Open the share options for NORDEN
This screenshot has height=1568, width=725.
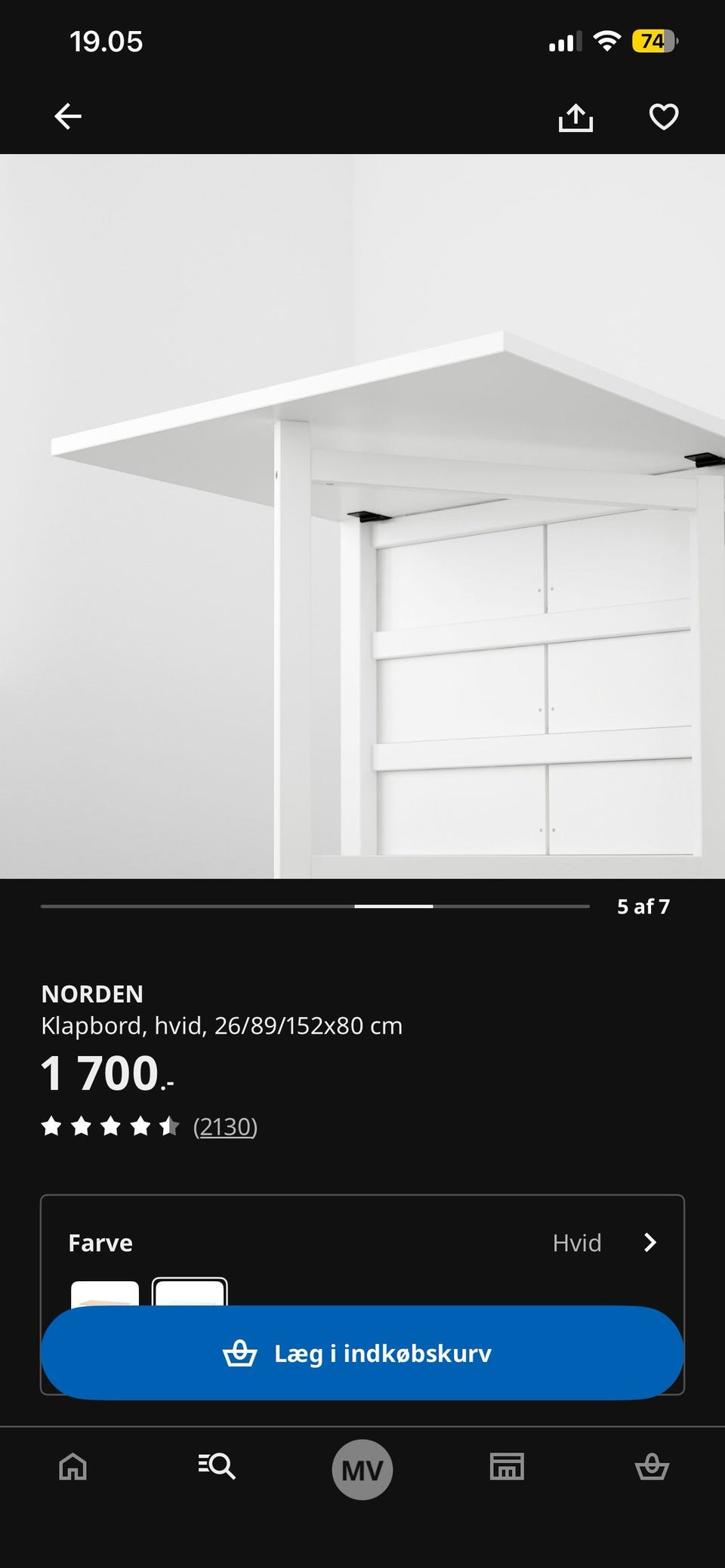(x=575, y=117)
